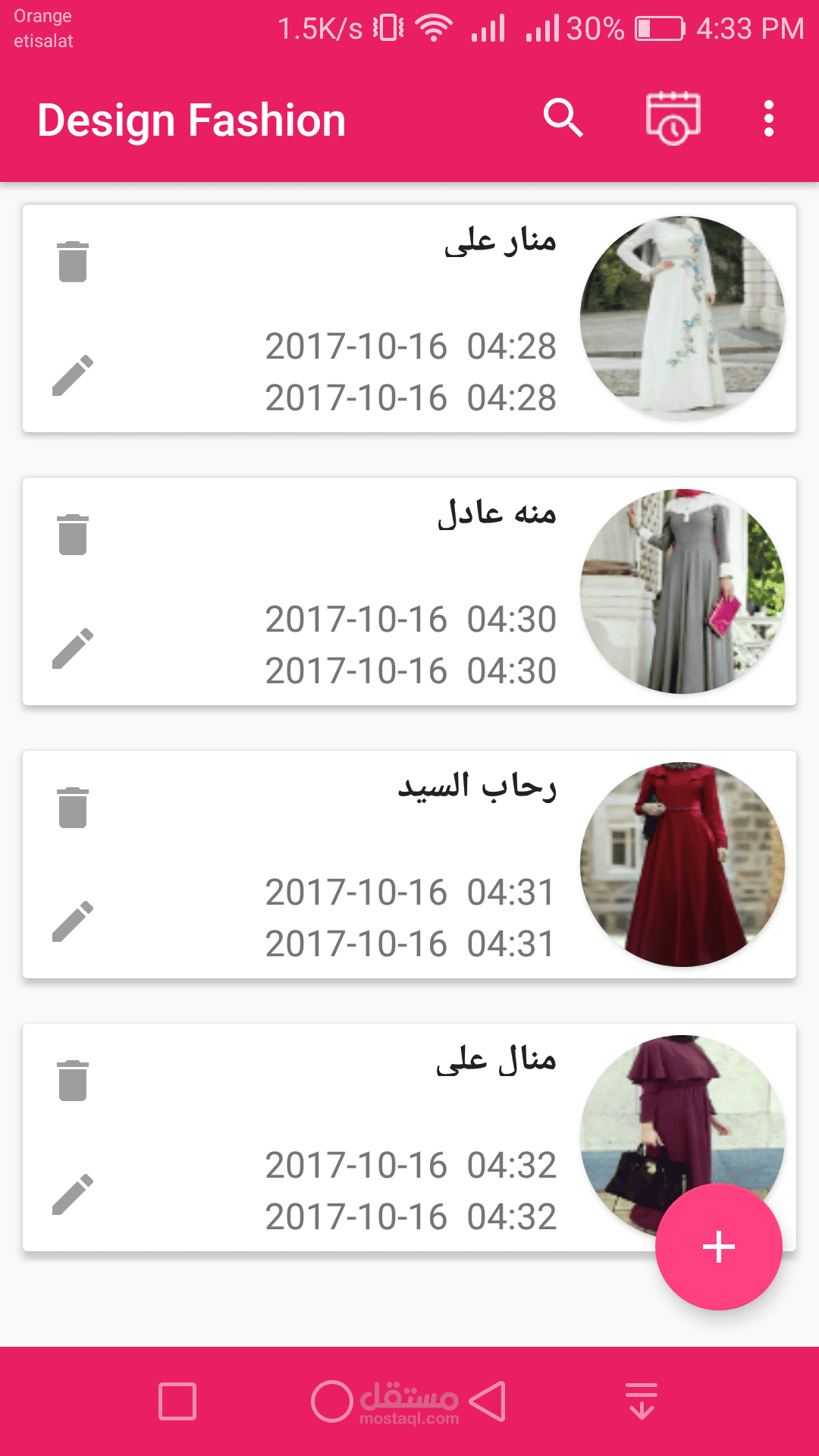Delete the منه عادل entry
The width and height of the screenshot is (819, 1456).
point(73,535)
